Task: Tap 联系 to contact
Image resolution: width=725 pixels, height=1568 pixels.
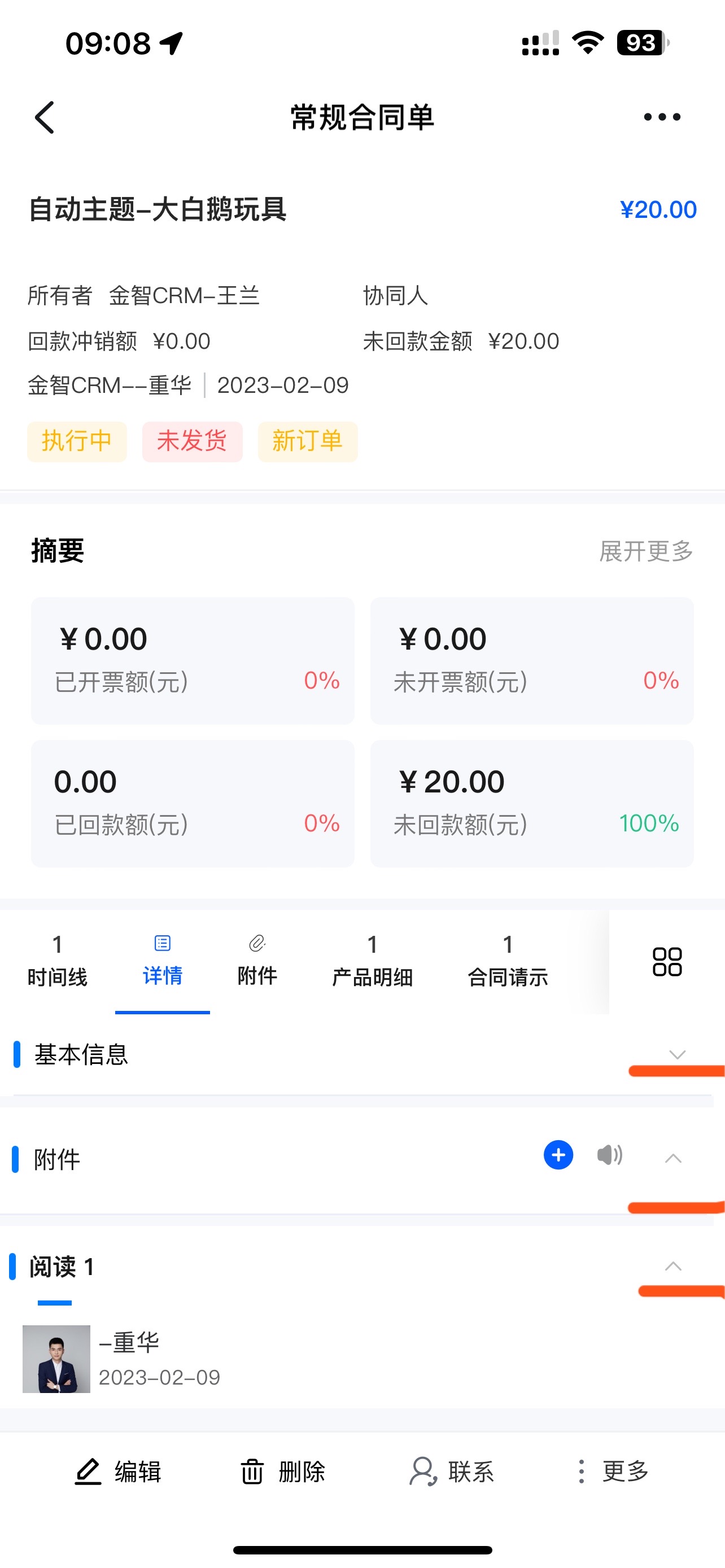Action: [451, 1472]
